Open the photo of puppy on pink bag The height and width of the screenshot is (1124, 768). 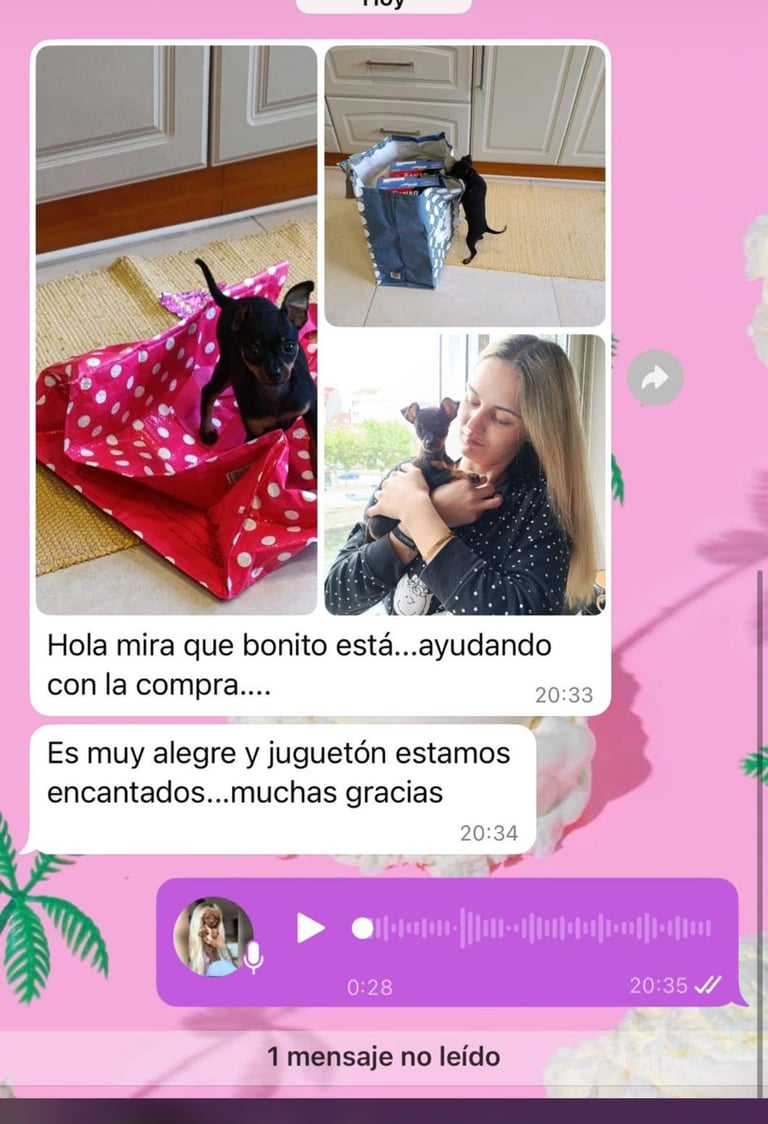176,330
